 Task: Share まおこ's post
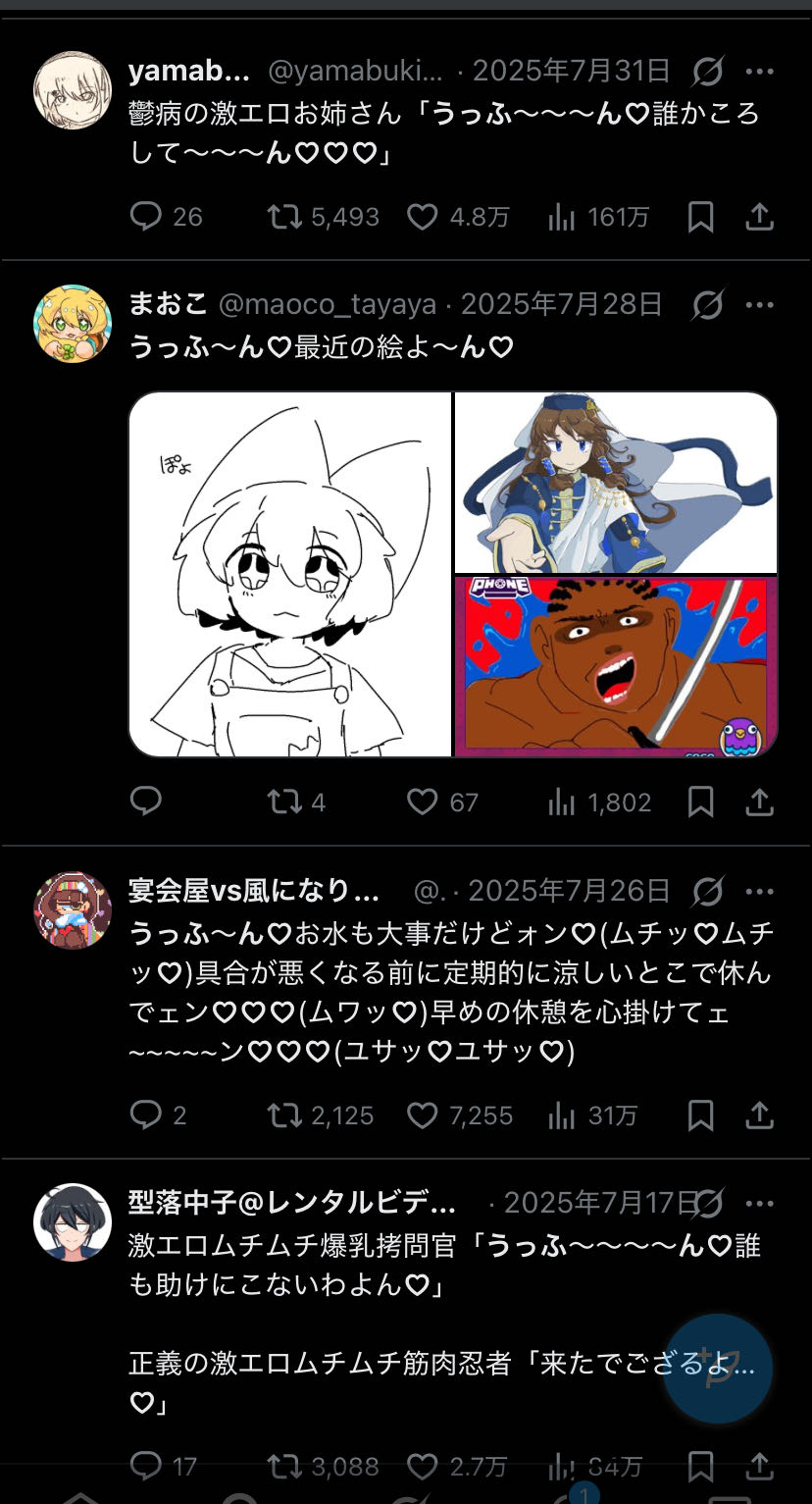(760, 803)
